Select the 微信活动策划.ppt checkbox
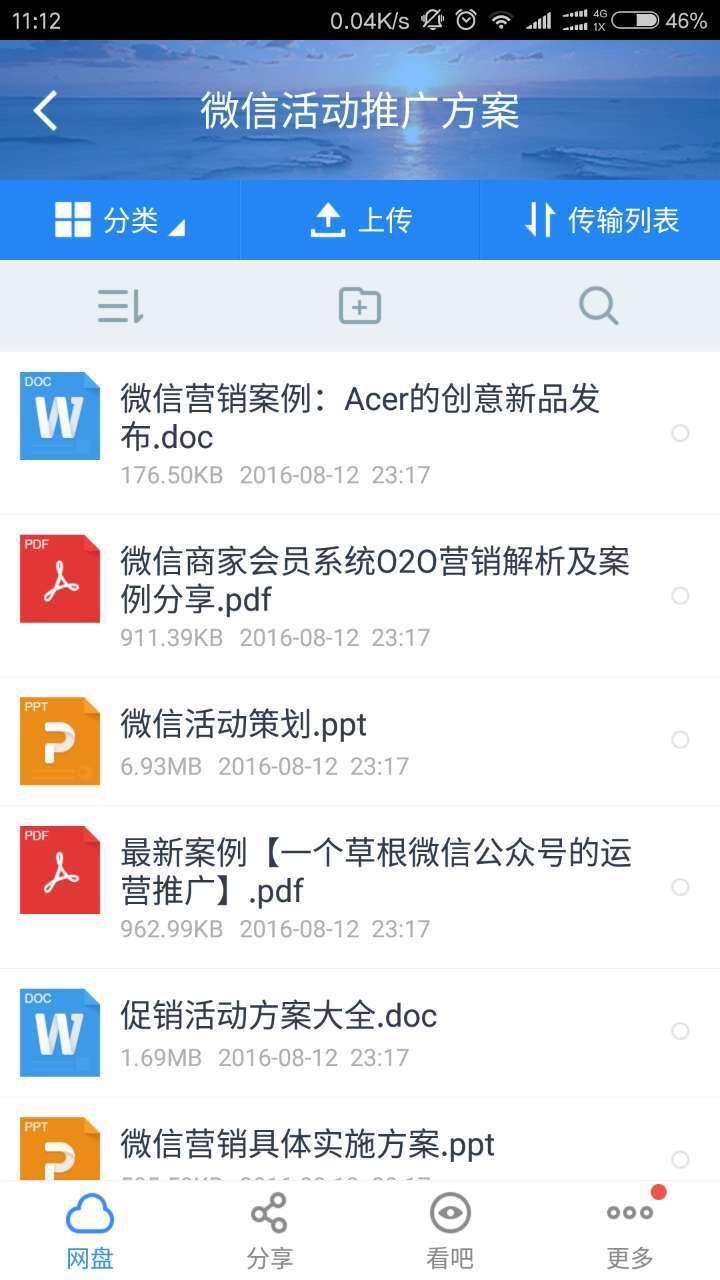Screen dimensions: 720x1280 click(680, 740)
